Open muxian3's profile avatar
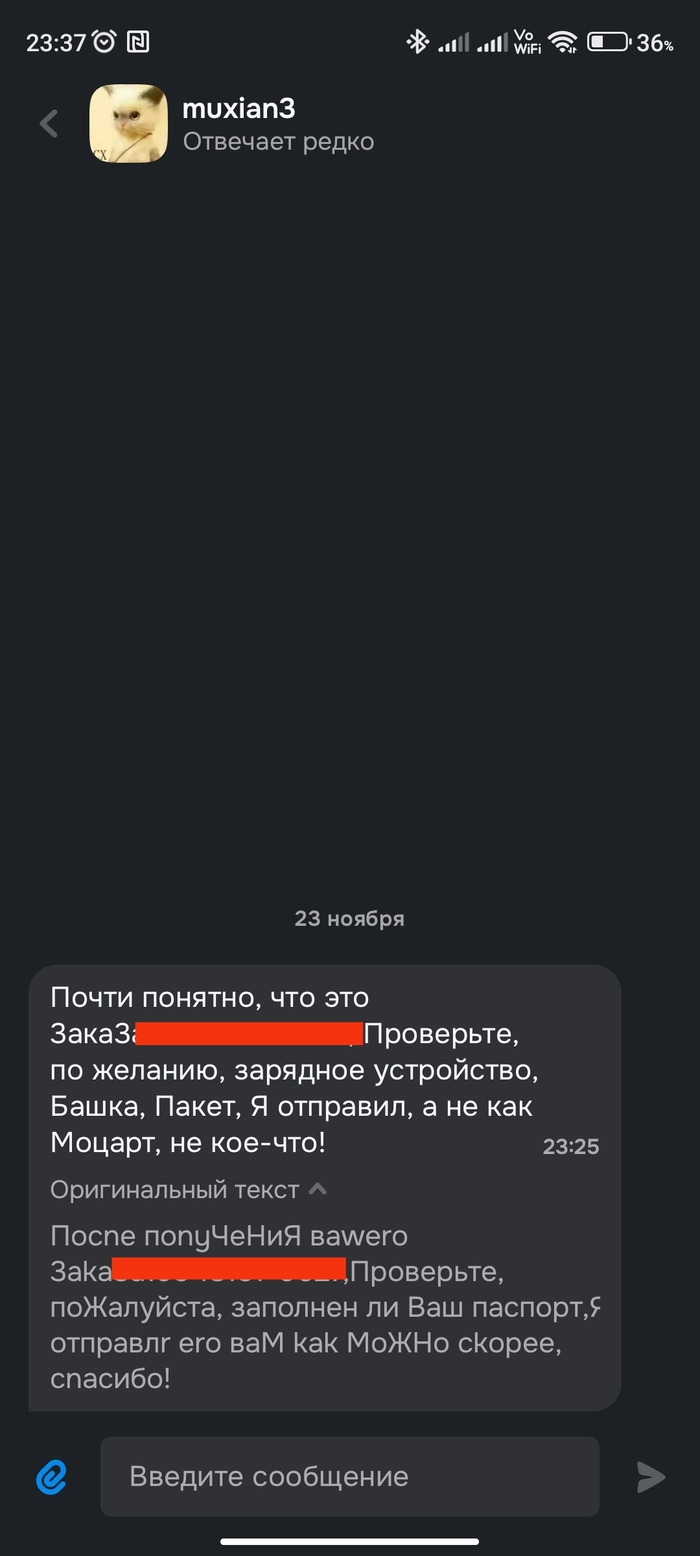 [x=129, y=124]
